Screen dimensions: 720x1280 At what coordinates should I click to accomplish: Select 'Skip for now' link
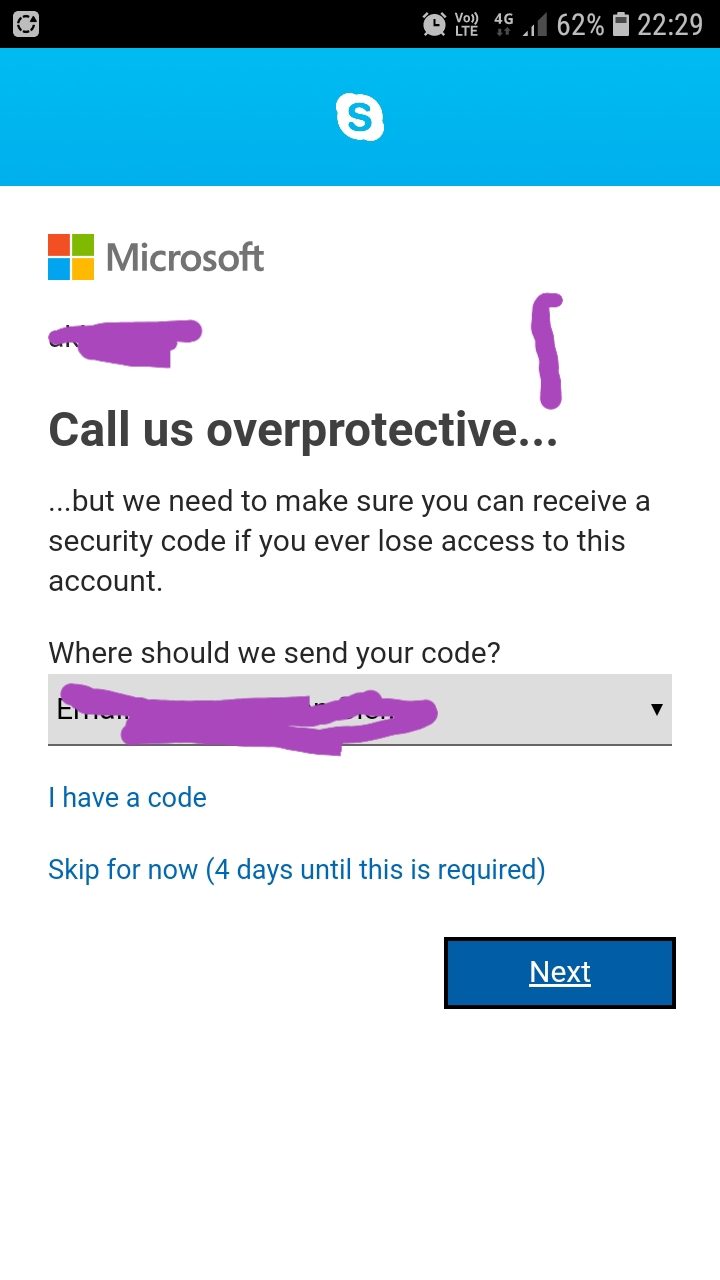[x=297, y=870]
